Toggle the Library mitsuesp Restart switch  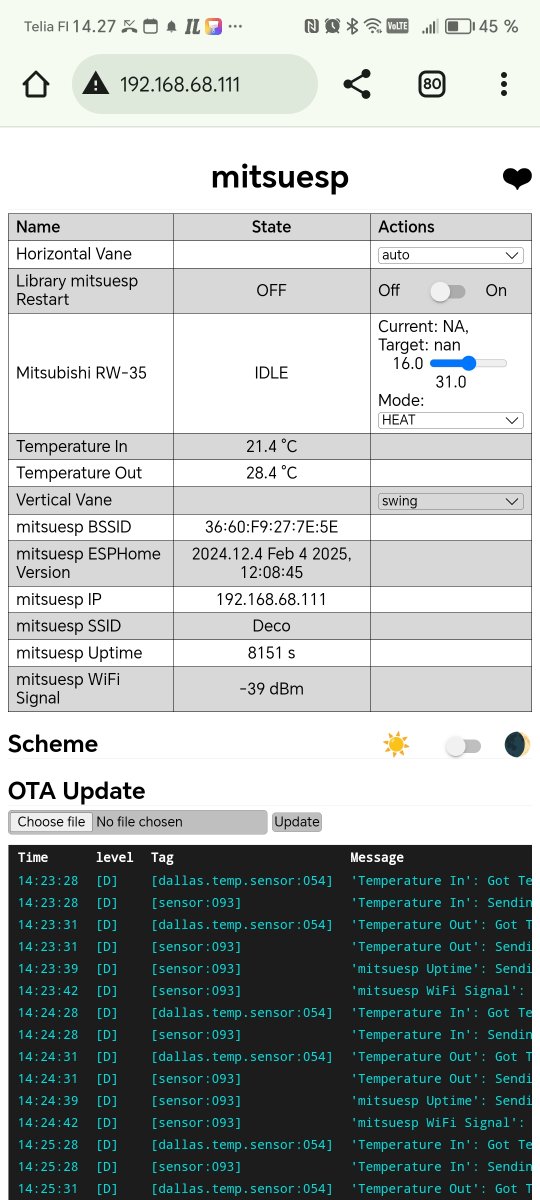point(448,291)
